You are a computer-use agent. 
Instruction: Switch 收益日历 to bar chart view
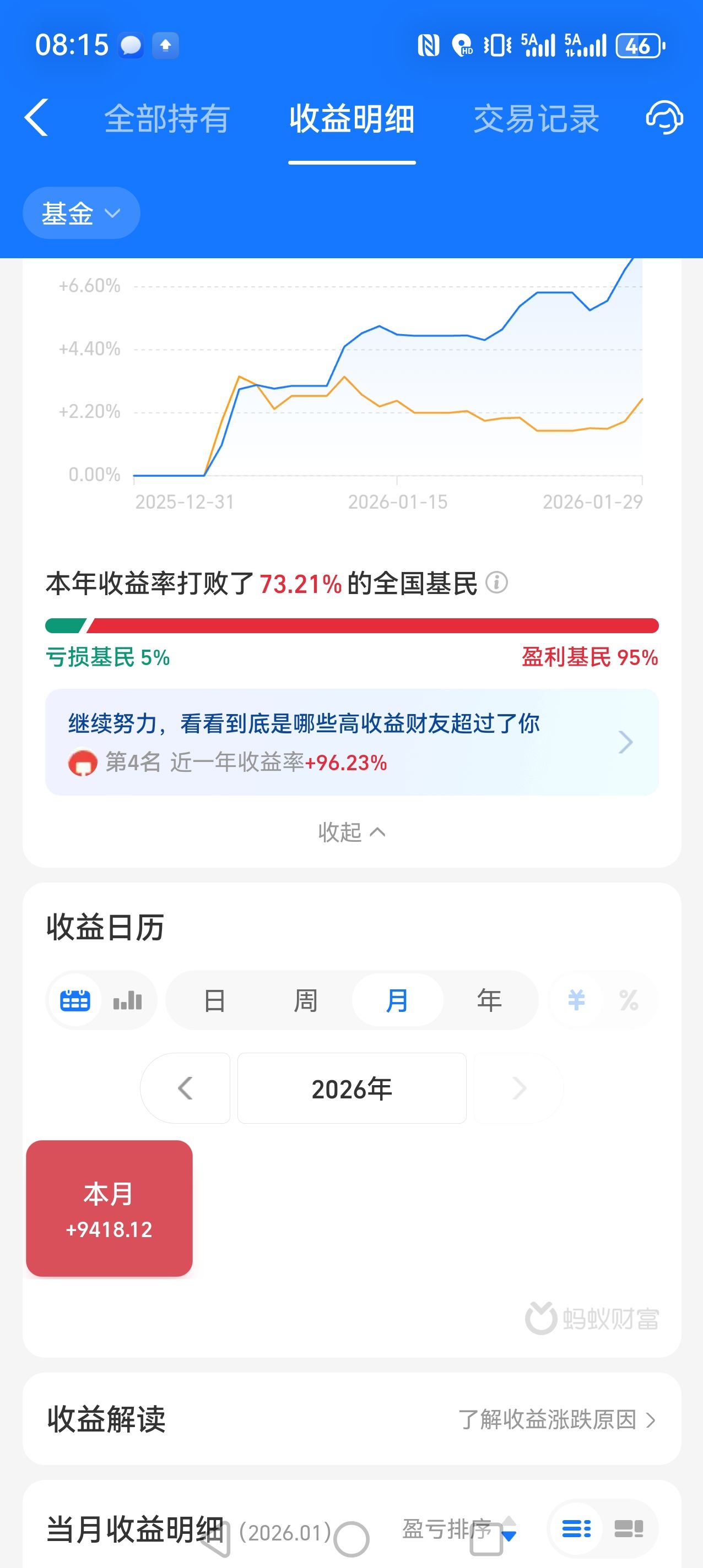click(128, 1000)
